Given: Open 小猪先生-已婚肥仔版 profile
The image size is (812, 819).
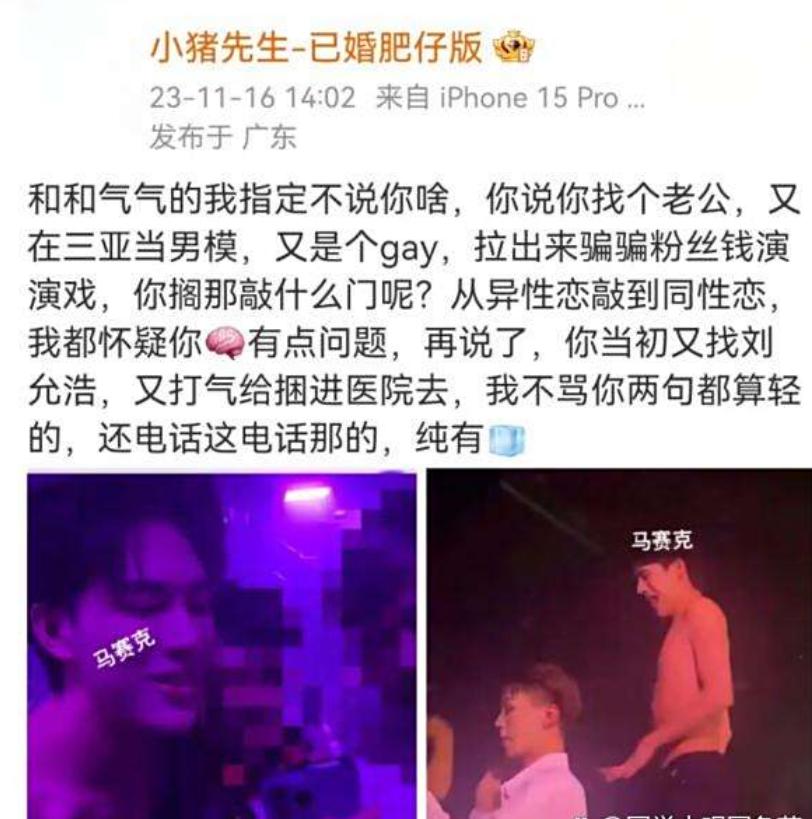Looking at the screenshot, I should [x=316, y=47].
